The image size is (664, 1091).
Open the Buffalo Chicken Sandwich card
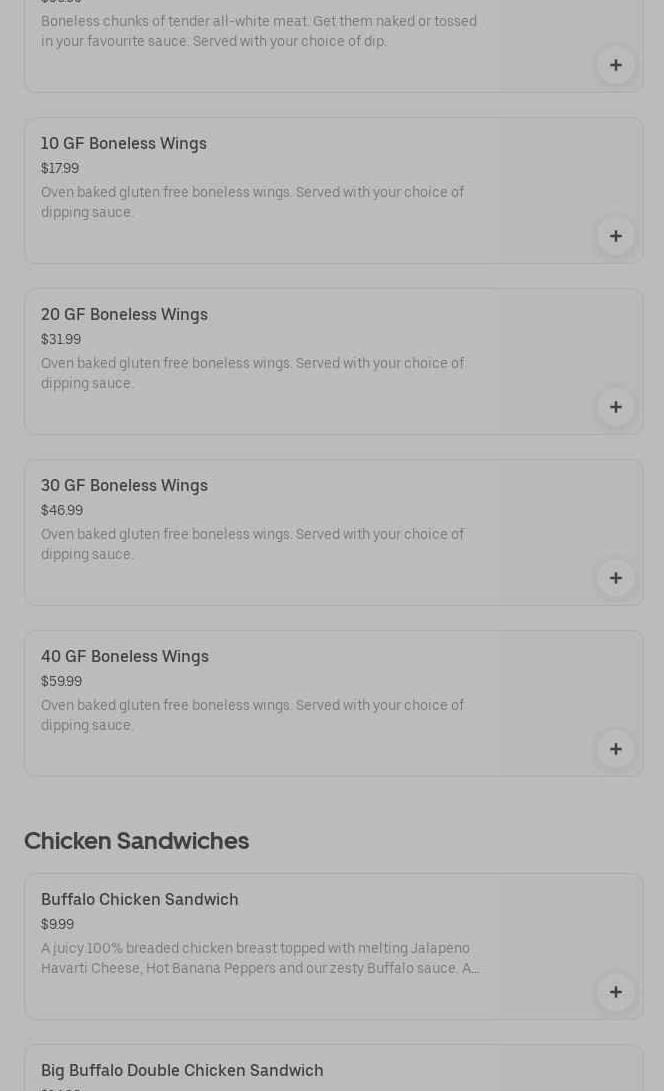[333, 947]
